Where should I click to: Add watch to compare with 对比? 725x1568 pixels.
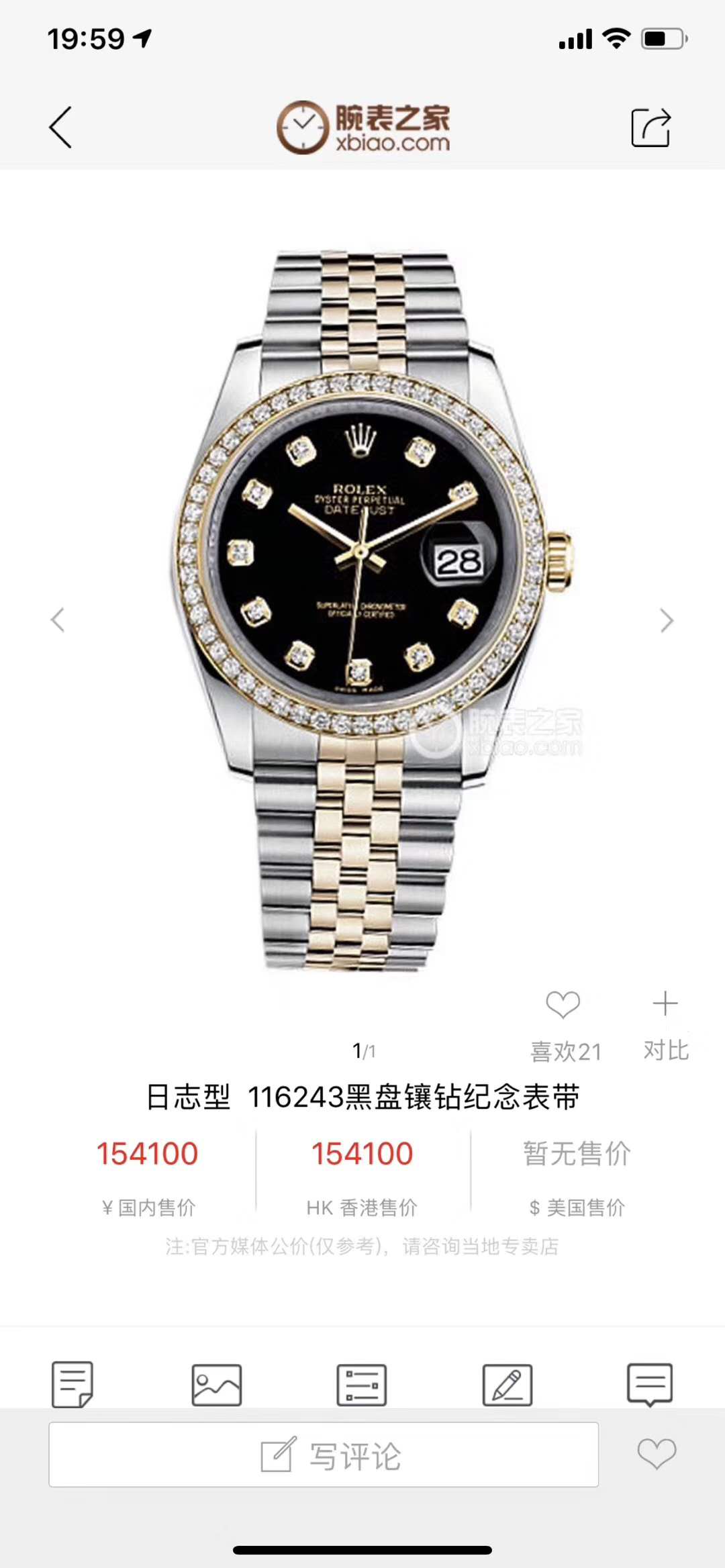[x=665, y=1005]
